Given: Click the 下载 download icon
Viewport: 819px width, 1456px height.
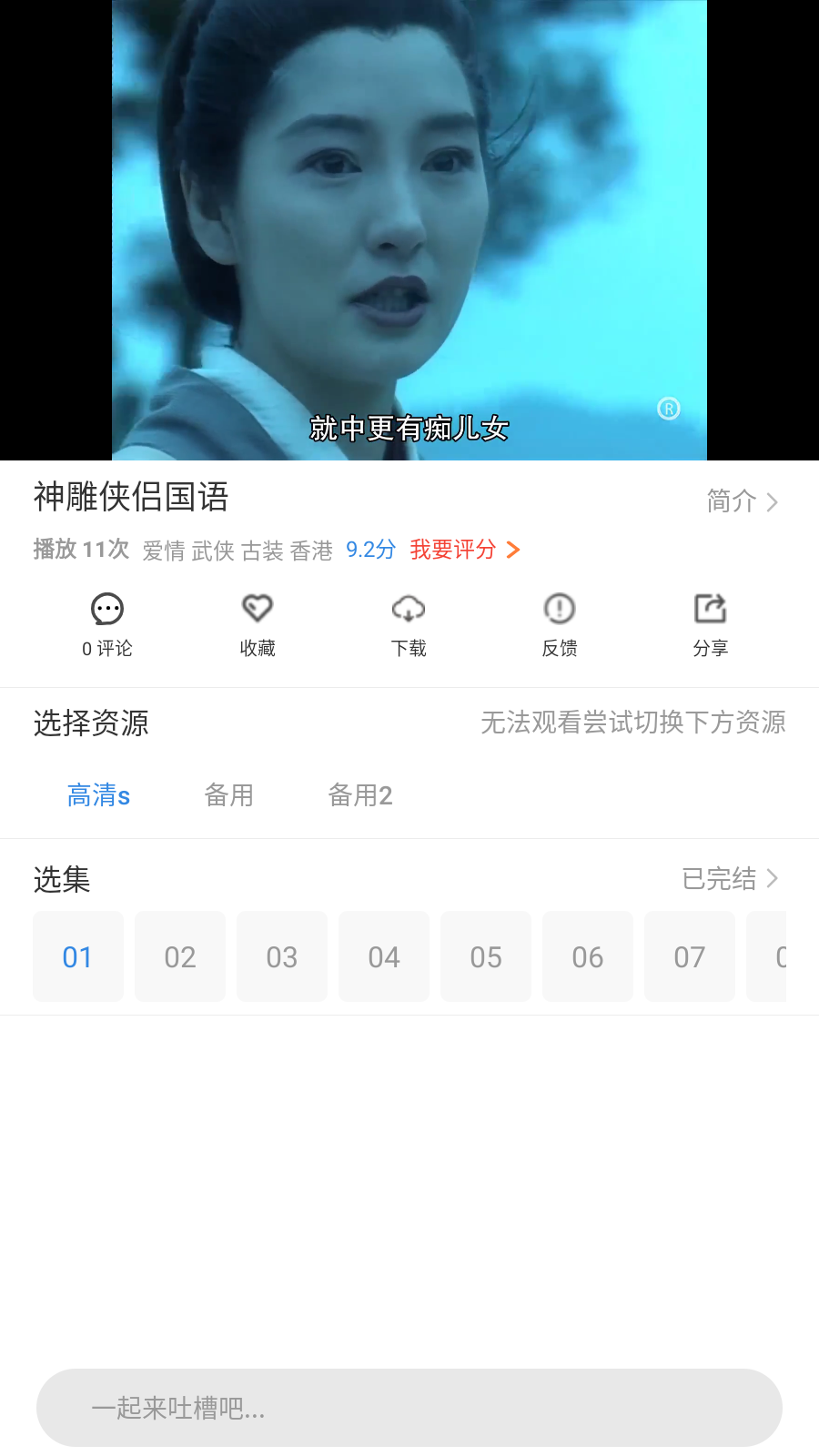Looking at the screenshot, I should point(409,623).
